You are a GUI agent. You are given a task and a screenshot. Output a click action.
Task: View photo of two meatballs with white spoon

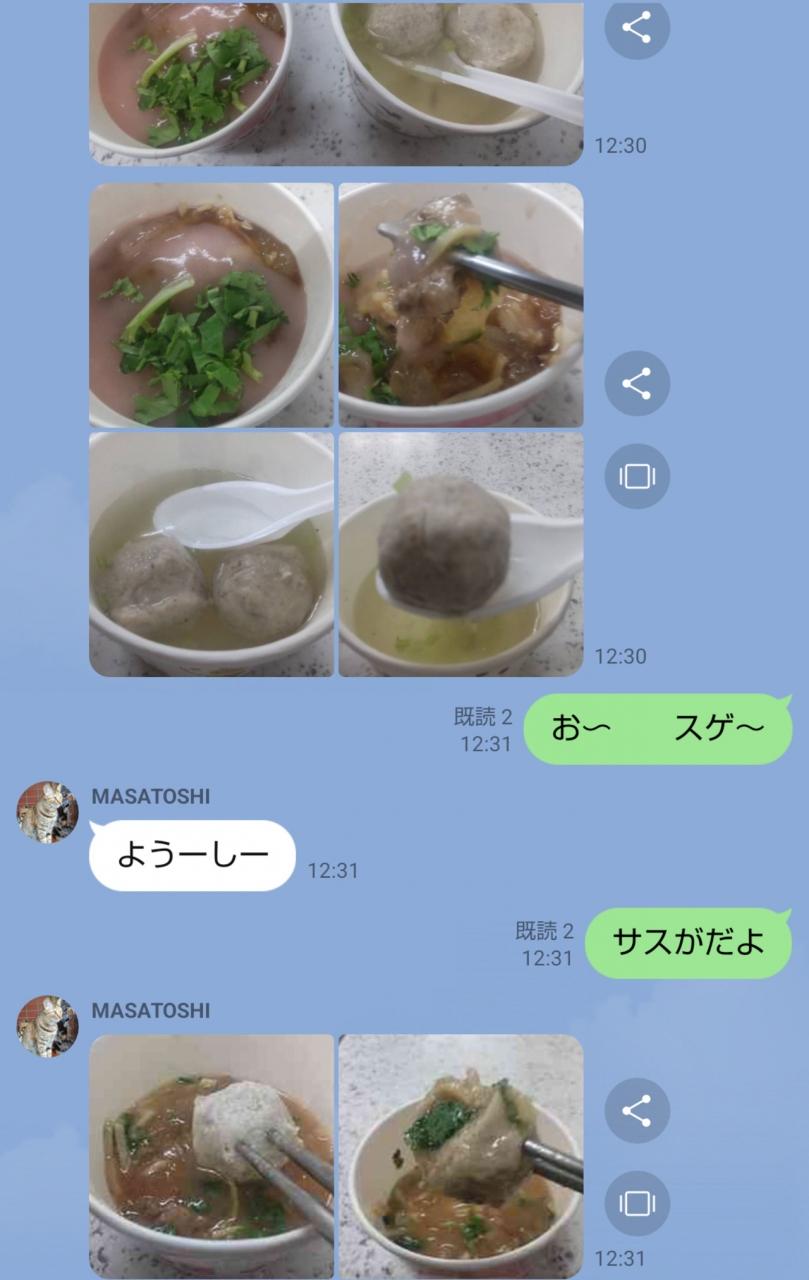pos(211,554)
